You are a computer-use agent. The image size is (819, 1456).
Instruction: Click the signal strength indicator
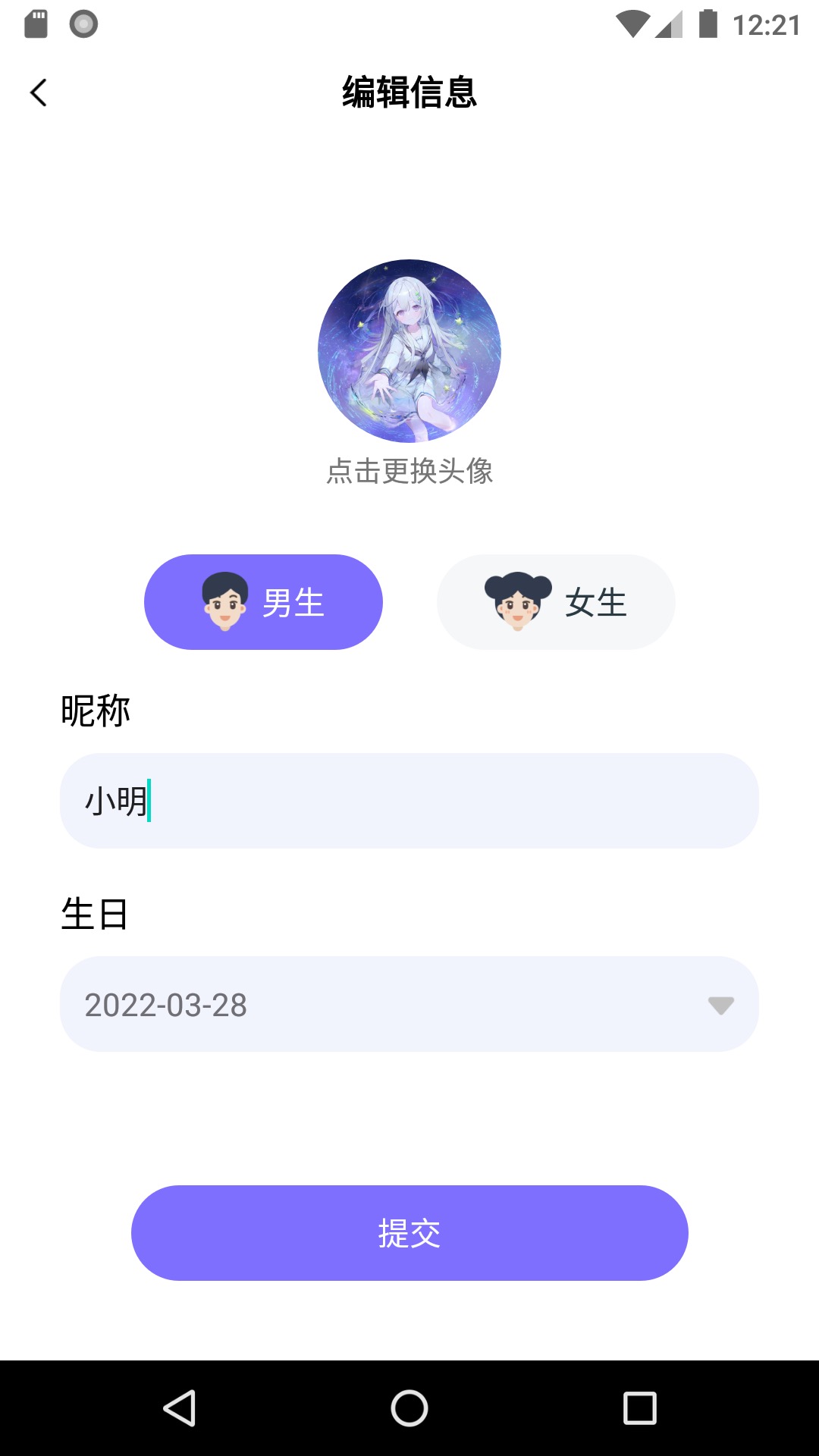[667, 23]
